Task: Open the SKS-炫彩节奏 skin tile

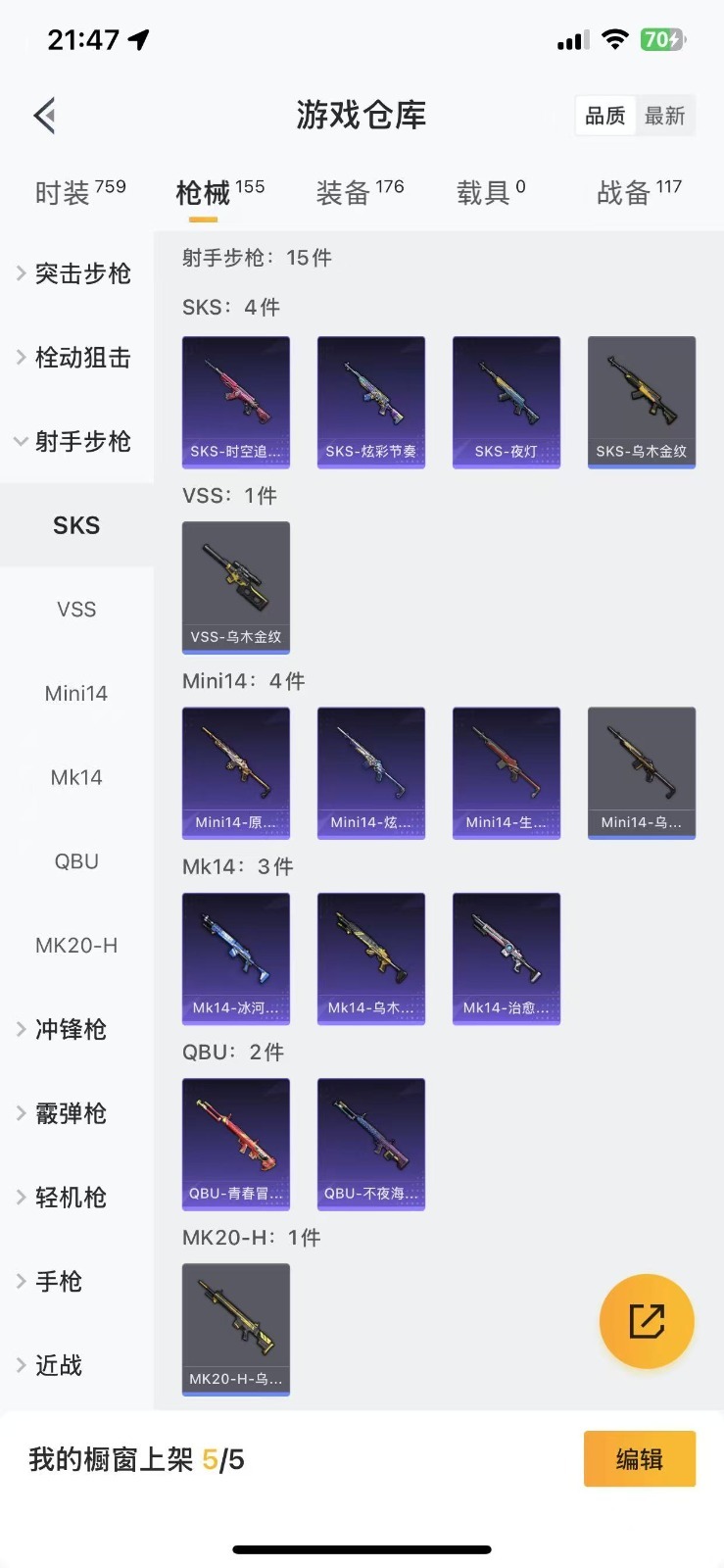Action: pos(371,402)
